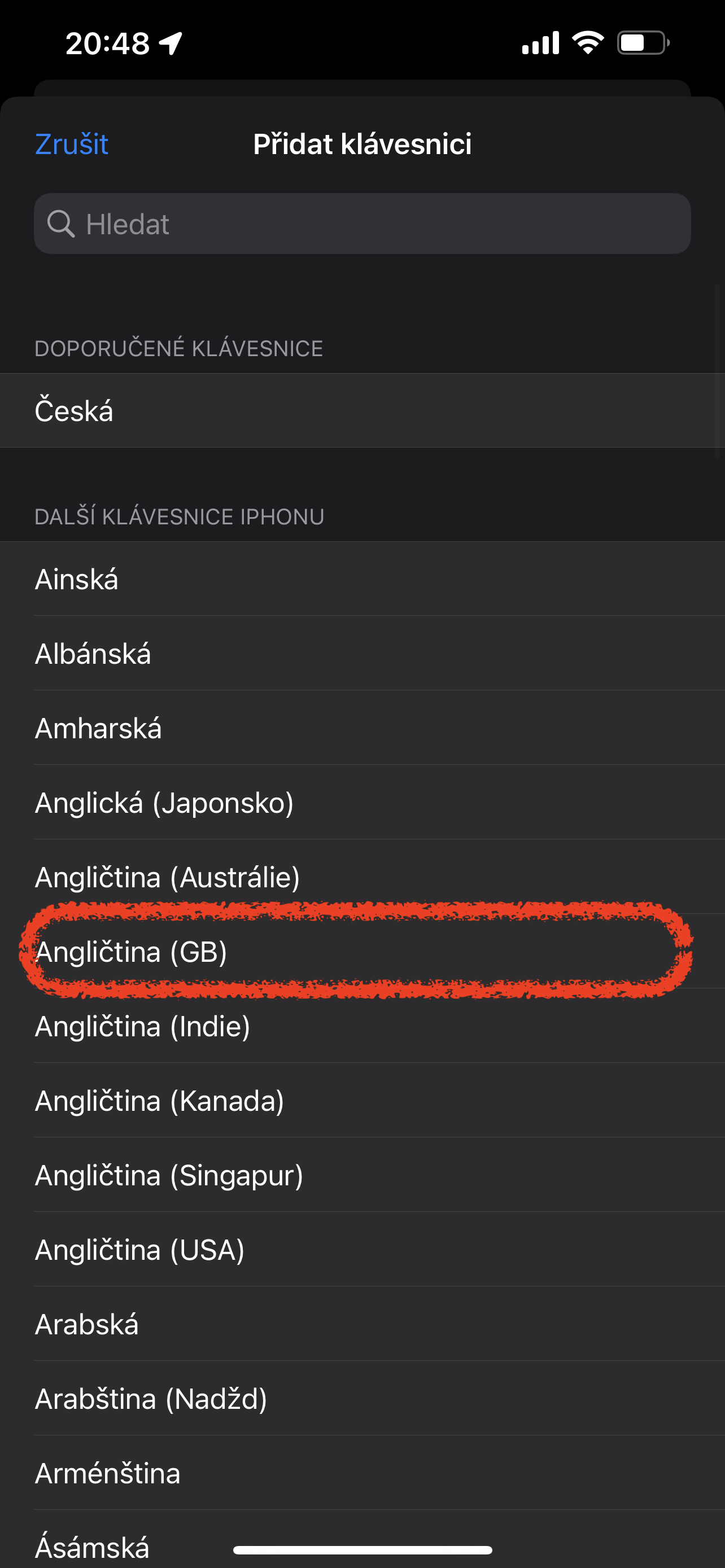Focus the Hledat search field
The image size is (725, 1568).
click(362, 224)
